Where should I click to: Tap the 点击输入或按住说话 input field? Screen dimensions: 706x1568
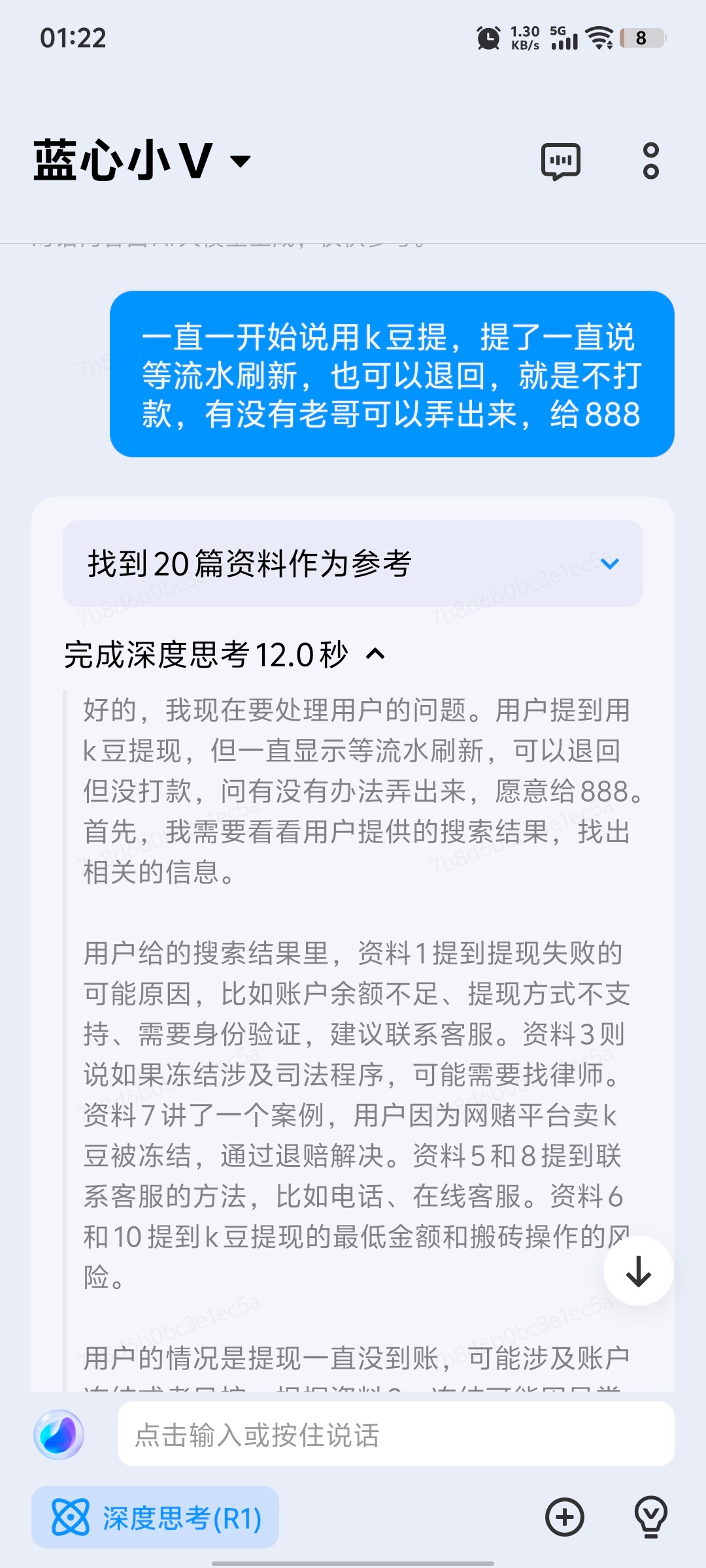pos(395,1435)
